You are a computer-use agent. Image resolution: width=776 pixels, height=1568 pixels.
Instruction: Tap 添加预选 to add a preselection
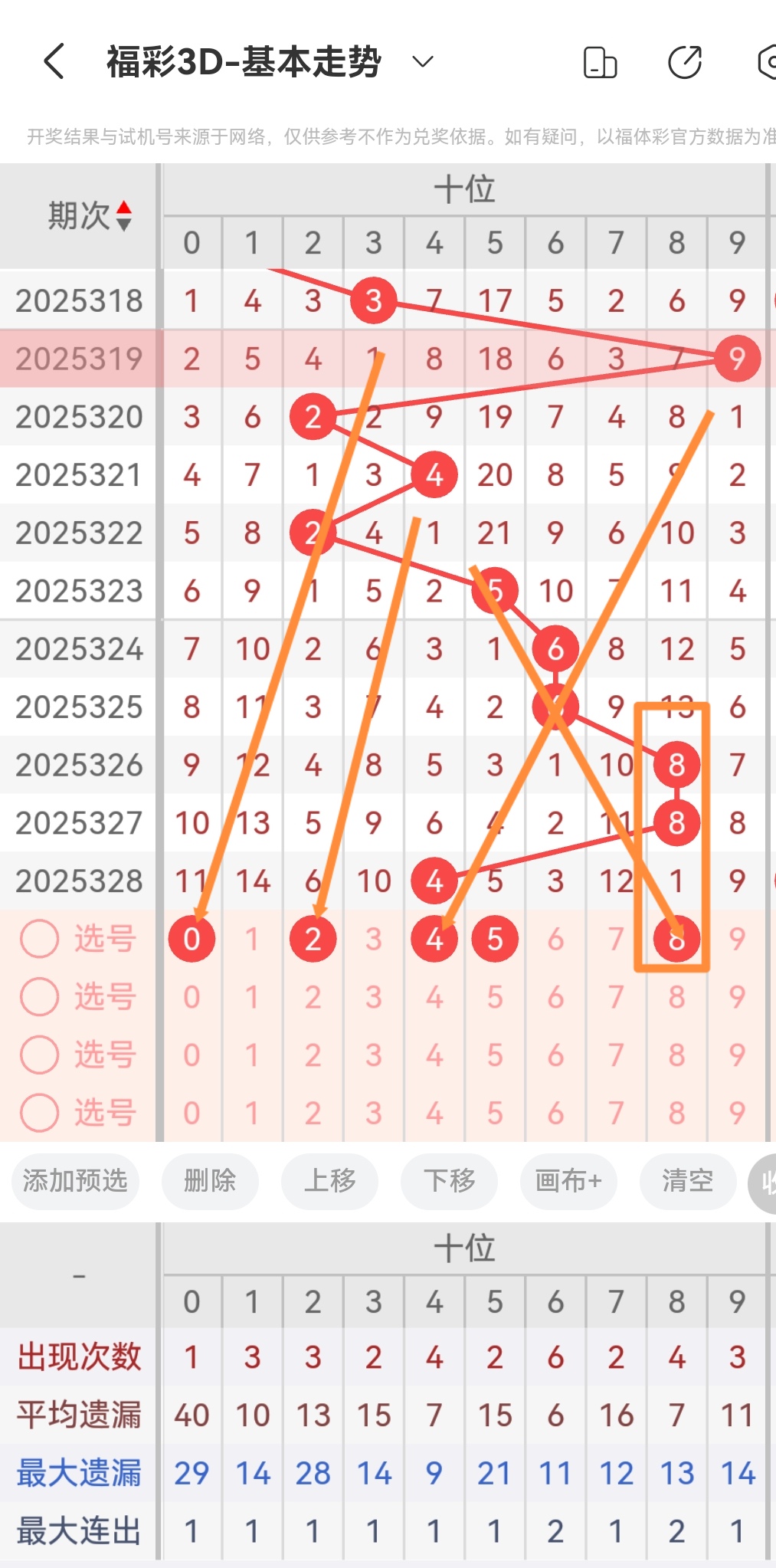[x=74, y=1182]
